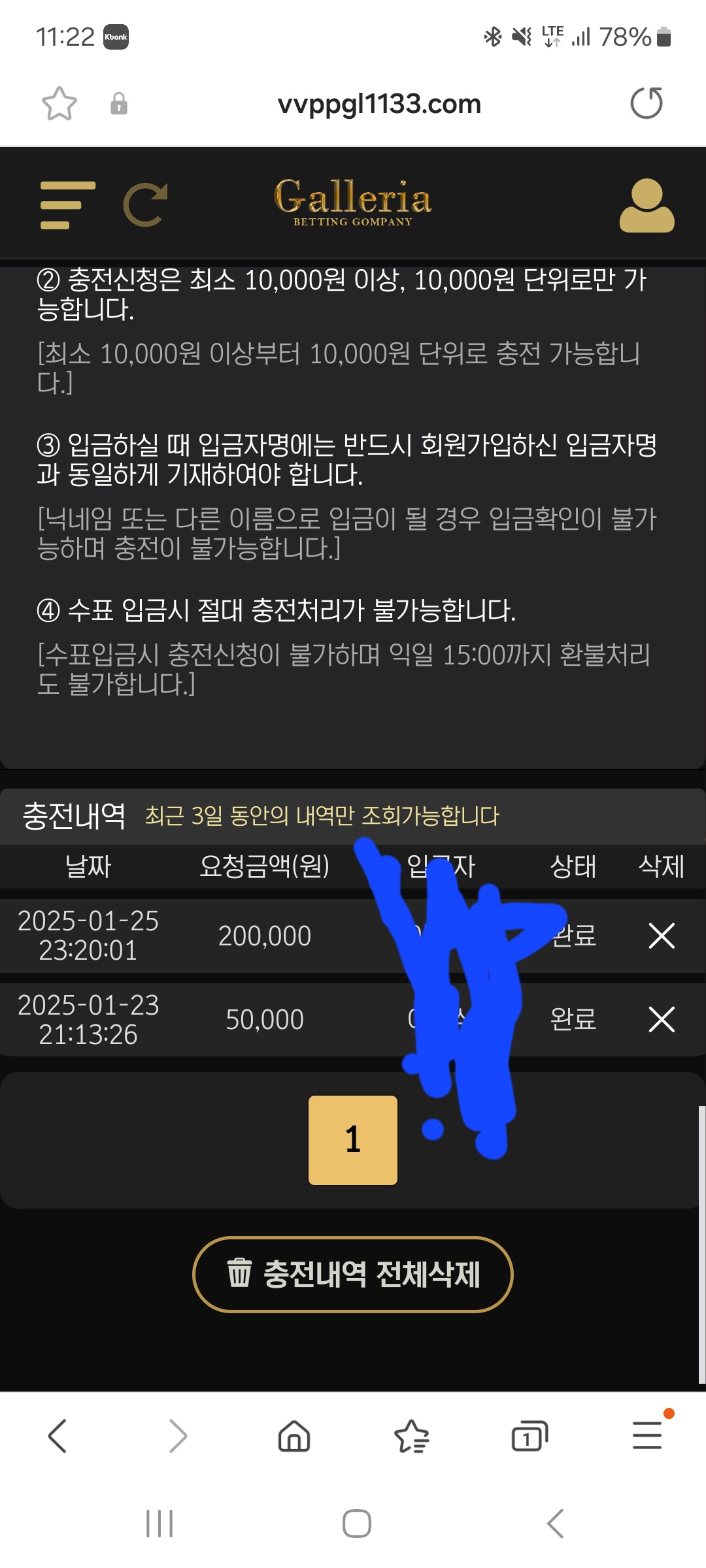Open system recent apps
Image resolution: width=706 pixels, height=1568 pixels.
[160, 1524]
